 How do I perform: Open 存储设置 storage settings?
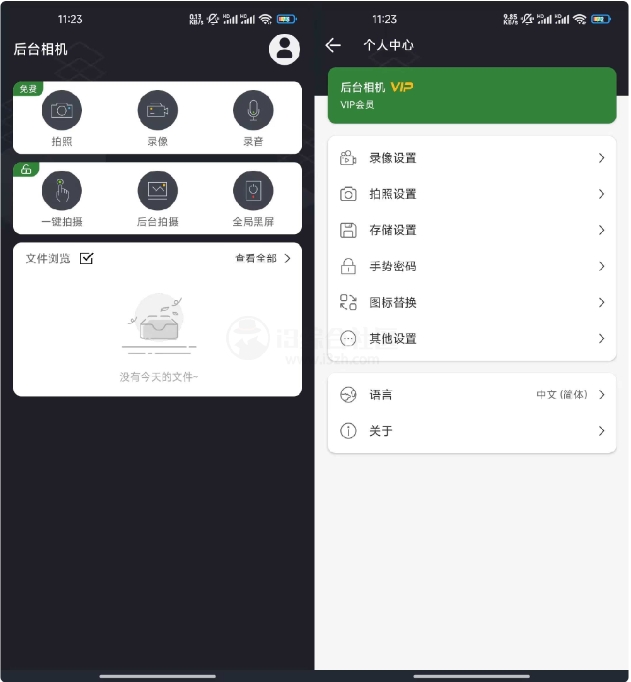pyautogui.click(x=471, y=230)
